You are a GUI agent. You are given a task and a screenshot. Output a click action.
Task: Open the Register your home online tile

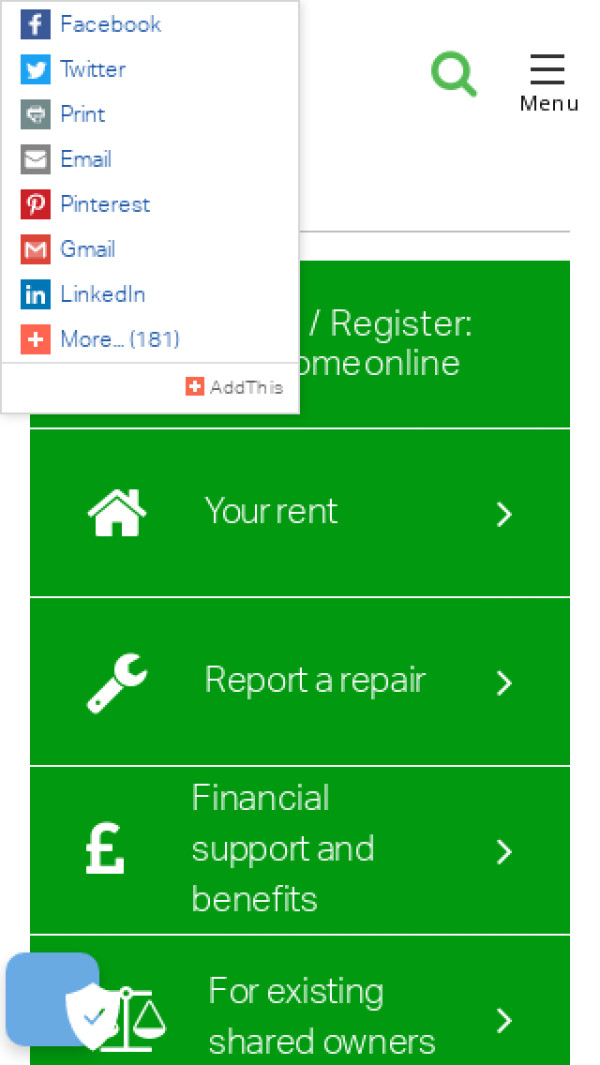click(430, 345)
